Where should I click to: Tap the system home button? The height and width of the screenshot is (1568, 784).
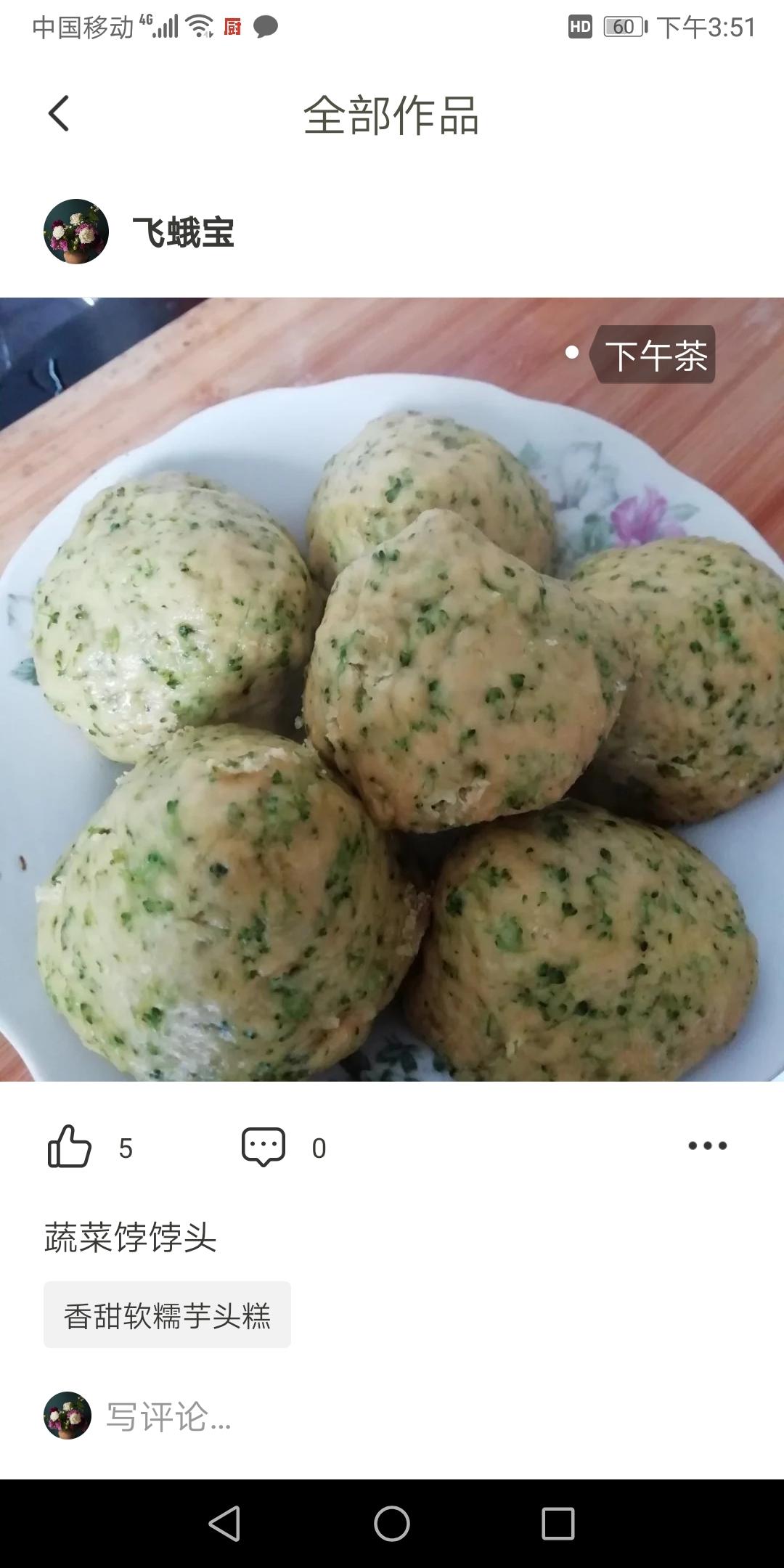[x=392, y=1523]
